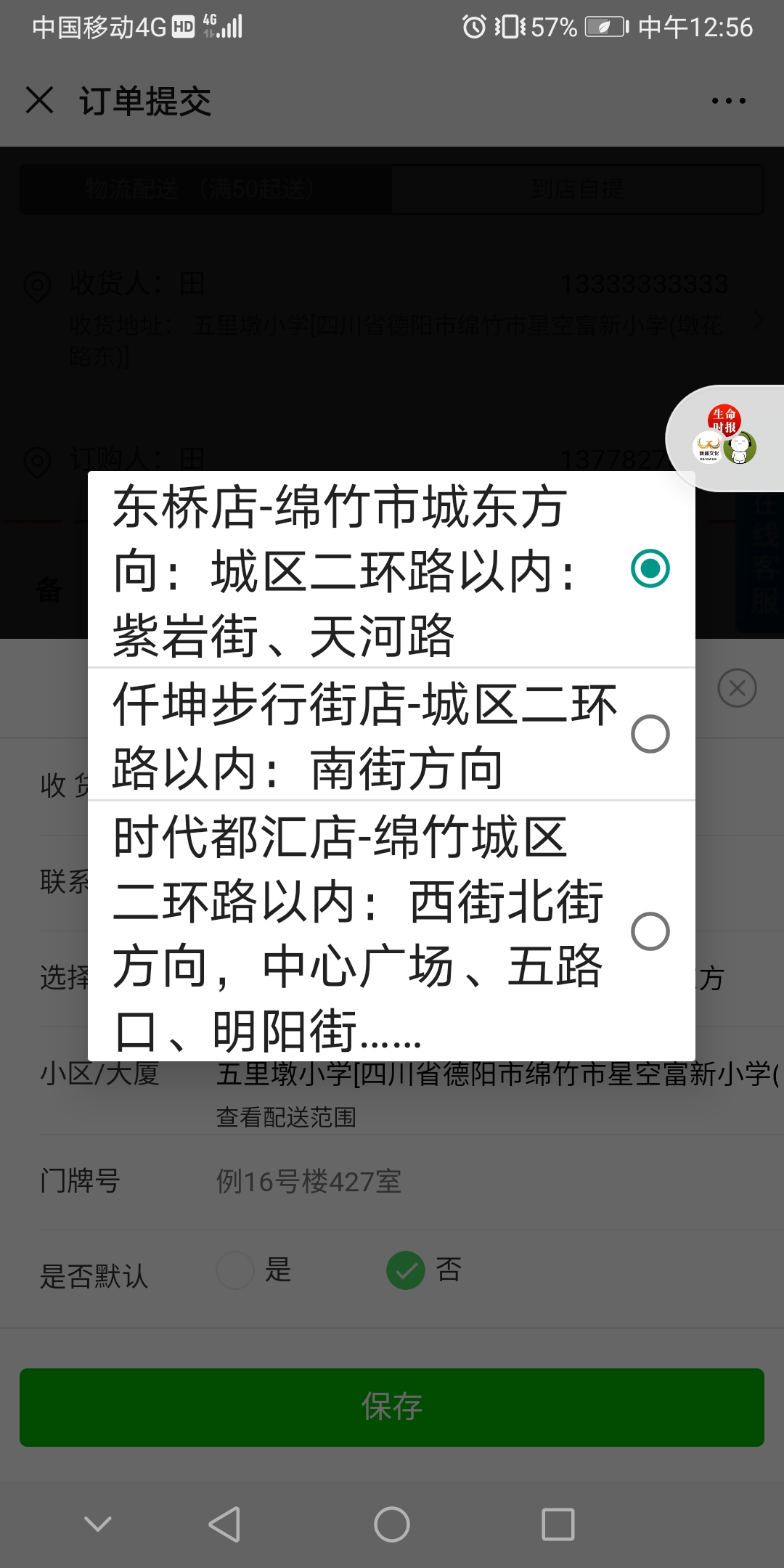Set default address to 是
The height and width of the screenshot is (1568, 784).
pyautogui.click(x=254, y=1270)
